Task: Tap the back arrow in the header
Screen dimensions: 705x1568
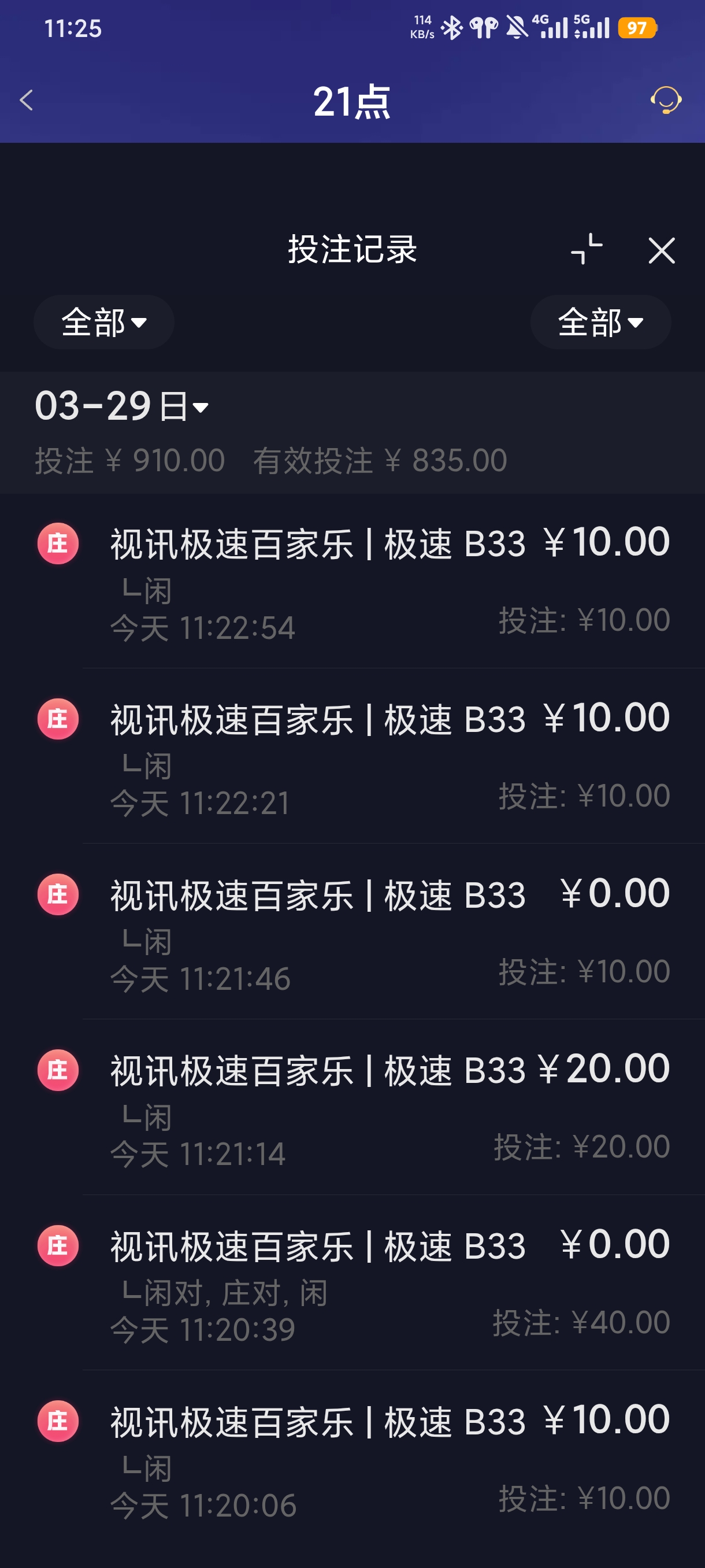Action: click(x=25, y=100)
